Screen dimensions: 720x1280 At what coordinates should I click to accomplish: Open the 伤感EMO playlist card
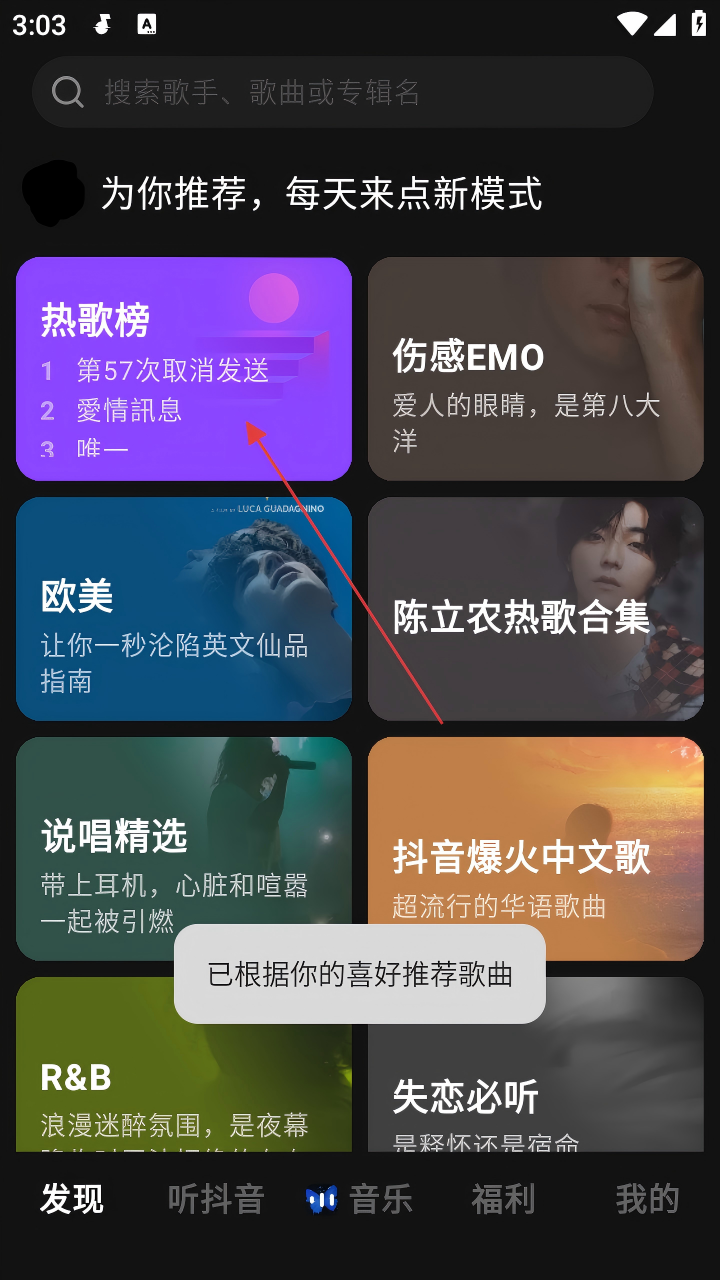tap(536, 369)
